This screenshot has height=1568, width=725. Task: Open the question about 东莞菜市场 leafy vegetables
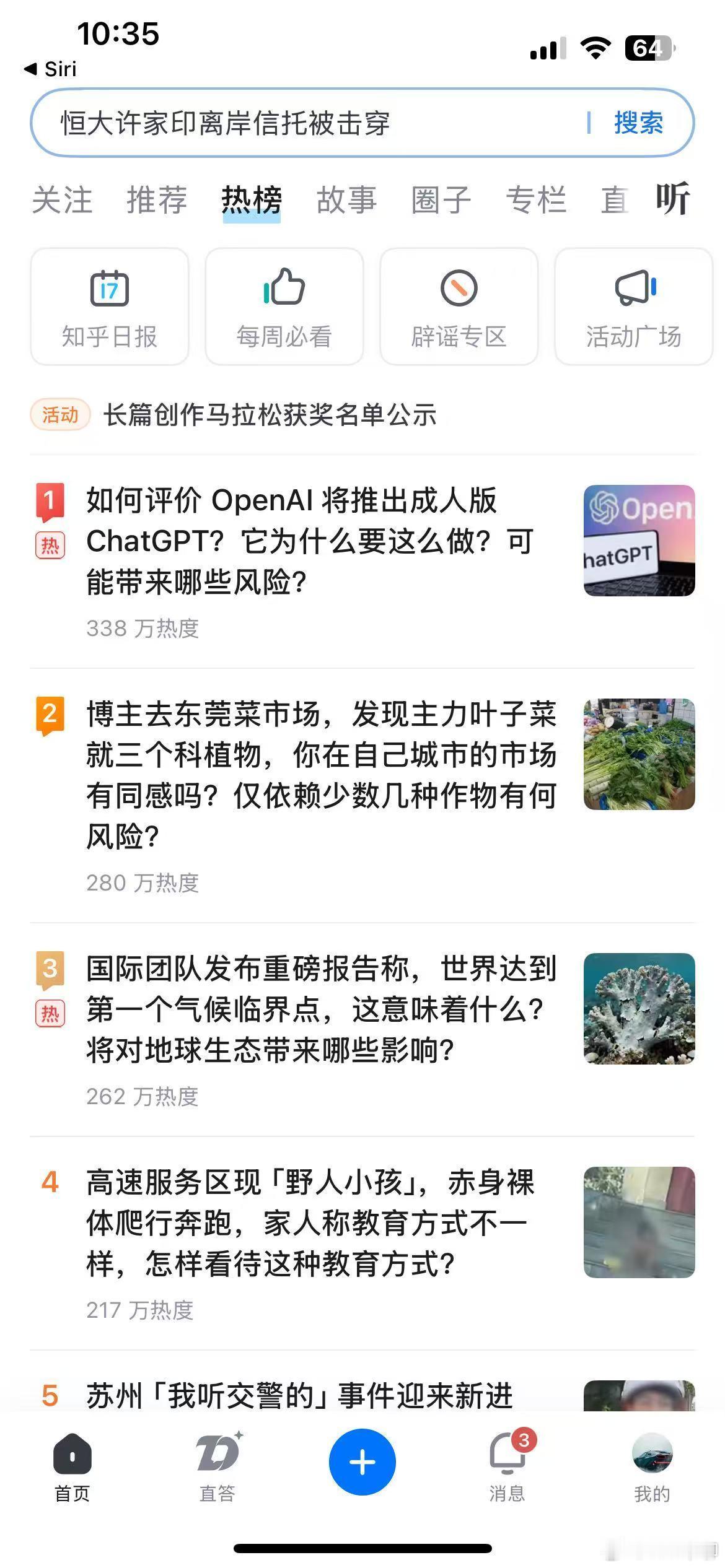click(321, 774)
